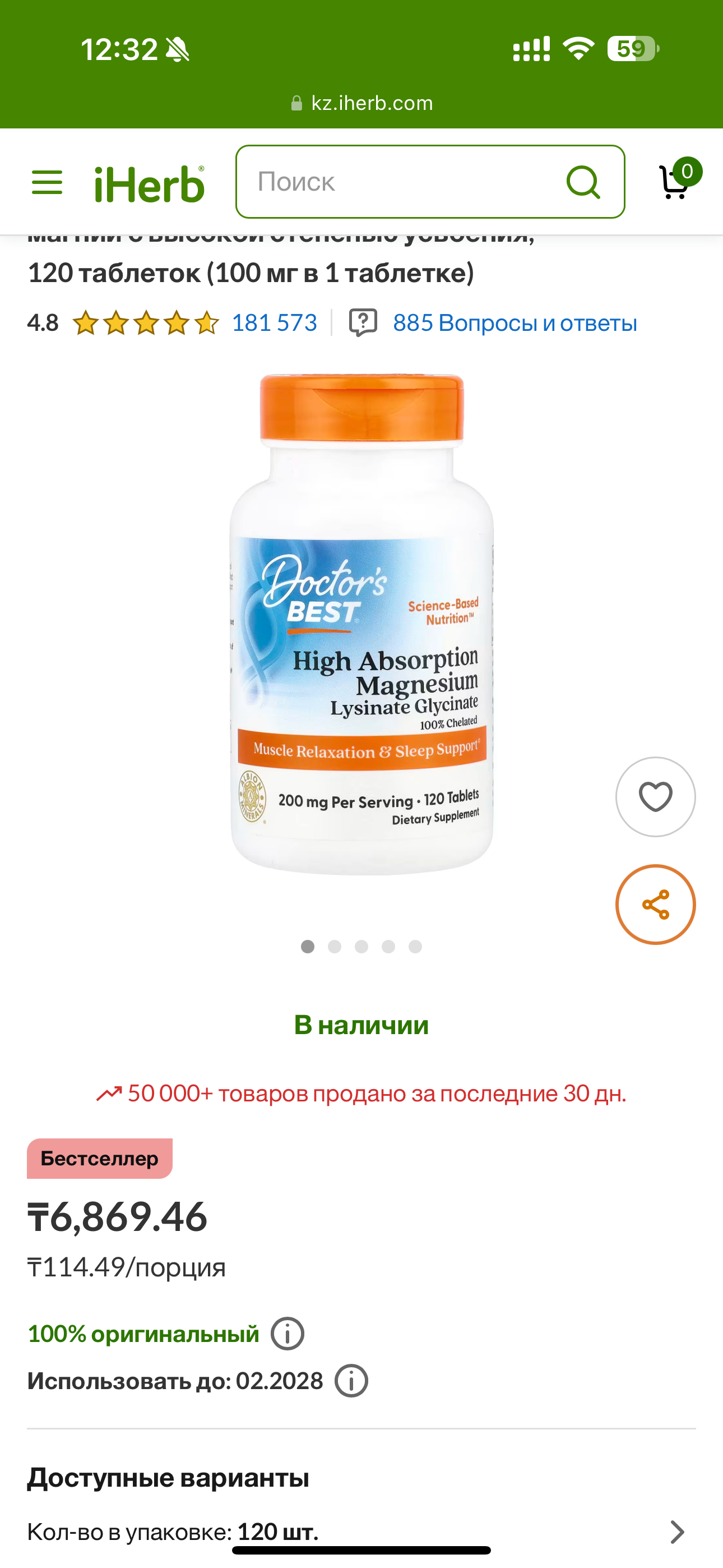Screen dimensions: 723x1568
Task: Go to the iHerb home page
Action: (x=149, y=183)
